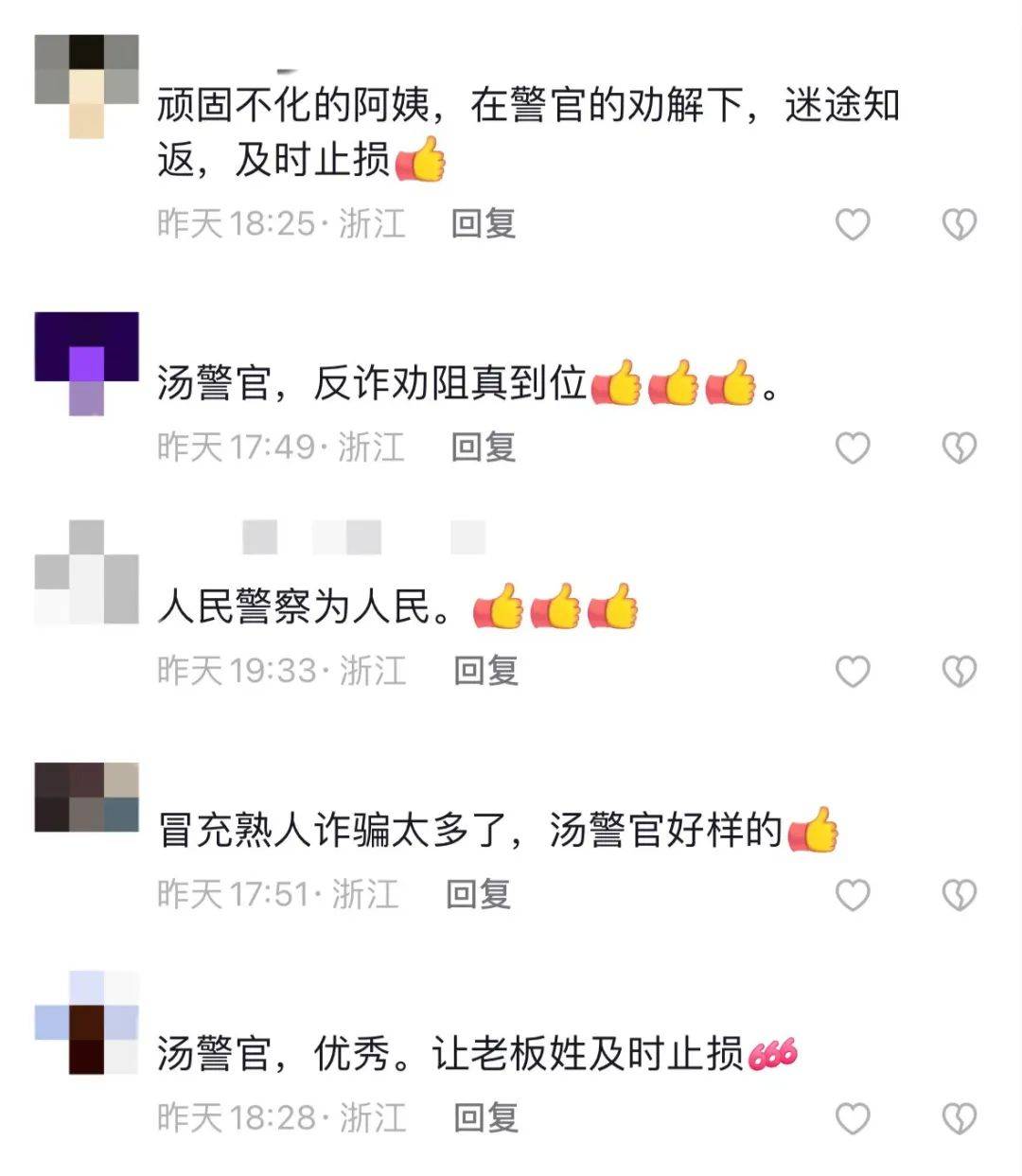
Task: Reply to the comment posted at 18:25
Action: click(483, 224)
